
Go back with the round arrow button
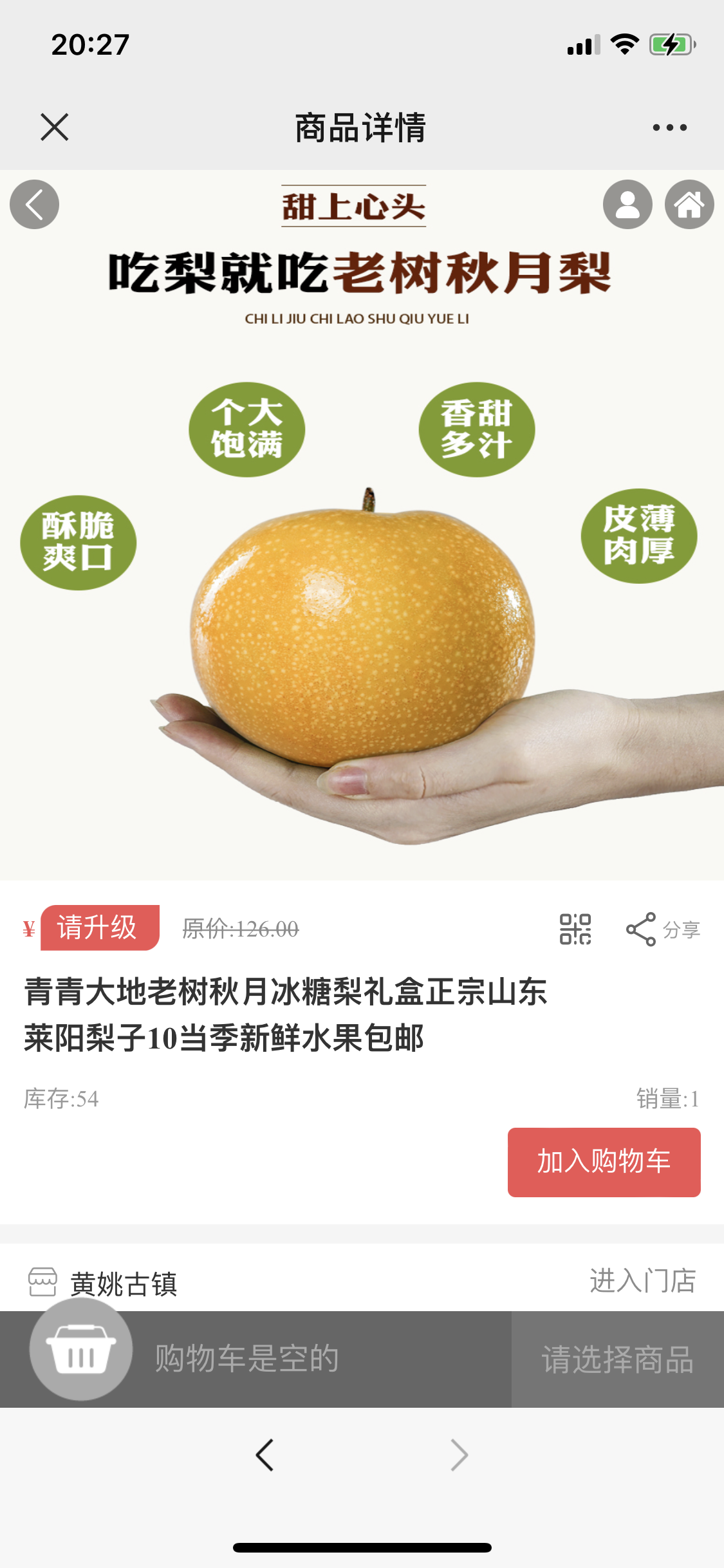click(x=35, y=205)
